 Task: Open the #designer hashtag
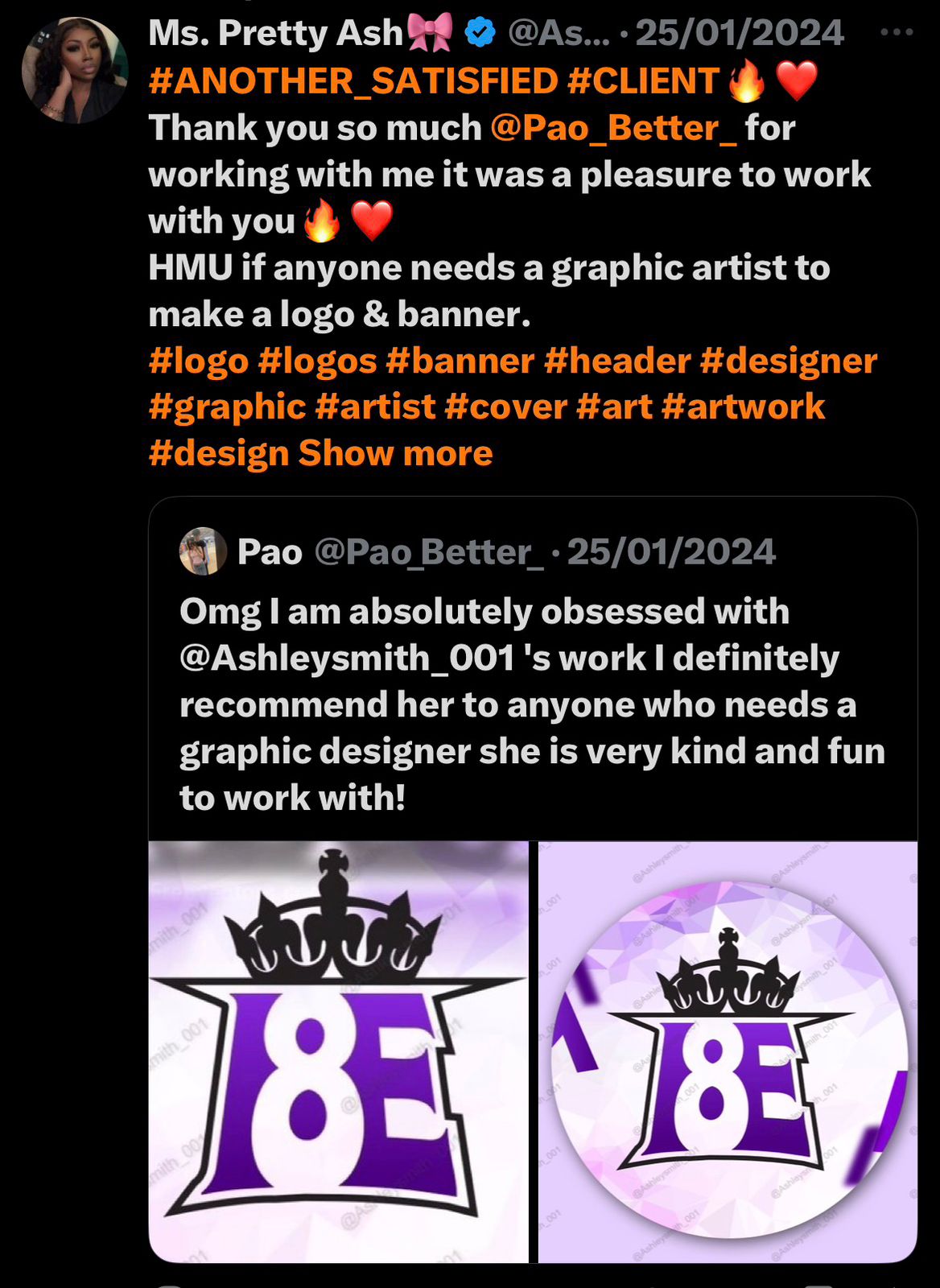pyautogui.click(x=788, y=361)
